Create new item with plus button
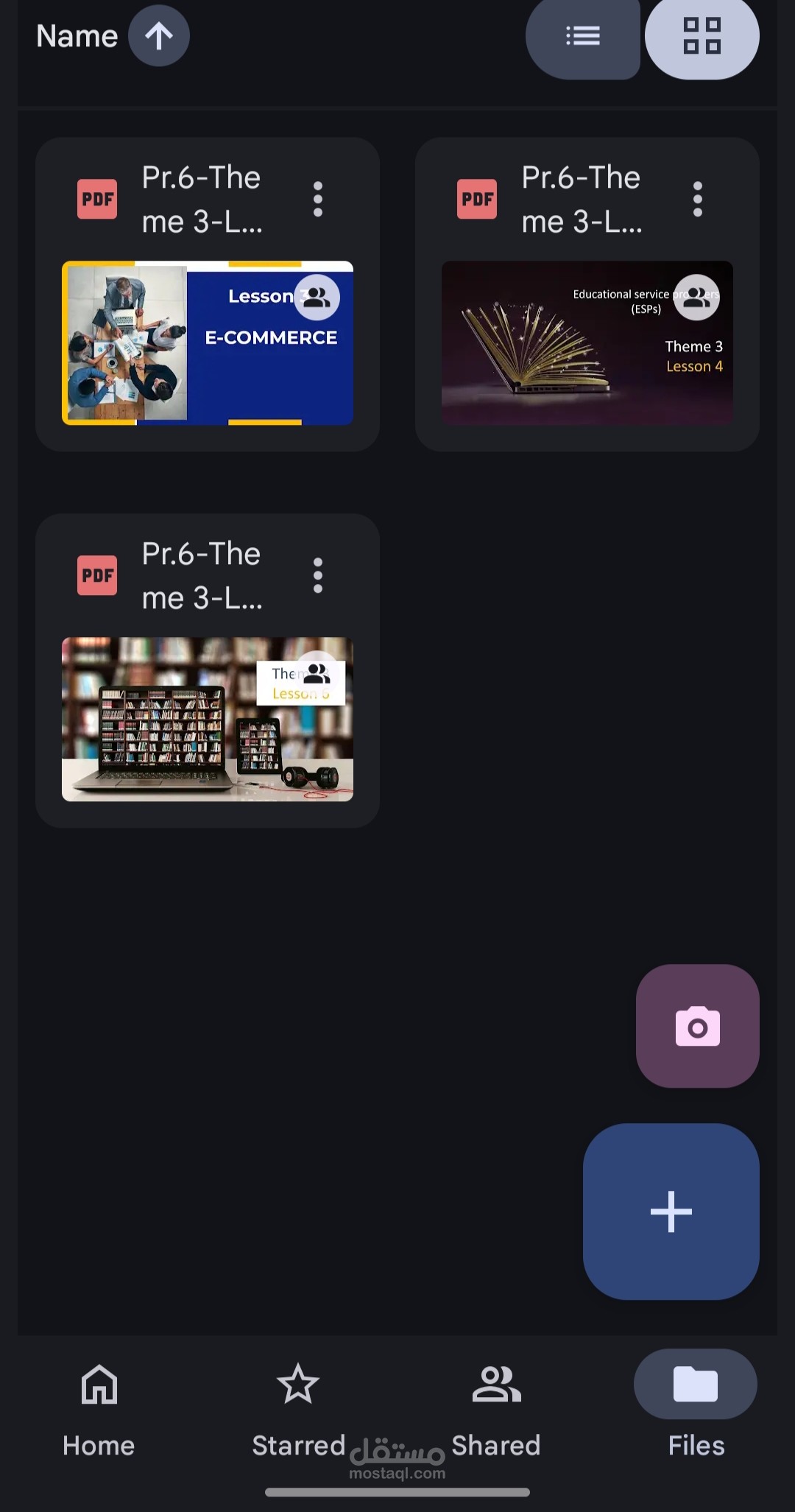The image size is (795, 1512). point(671,1212)
